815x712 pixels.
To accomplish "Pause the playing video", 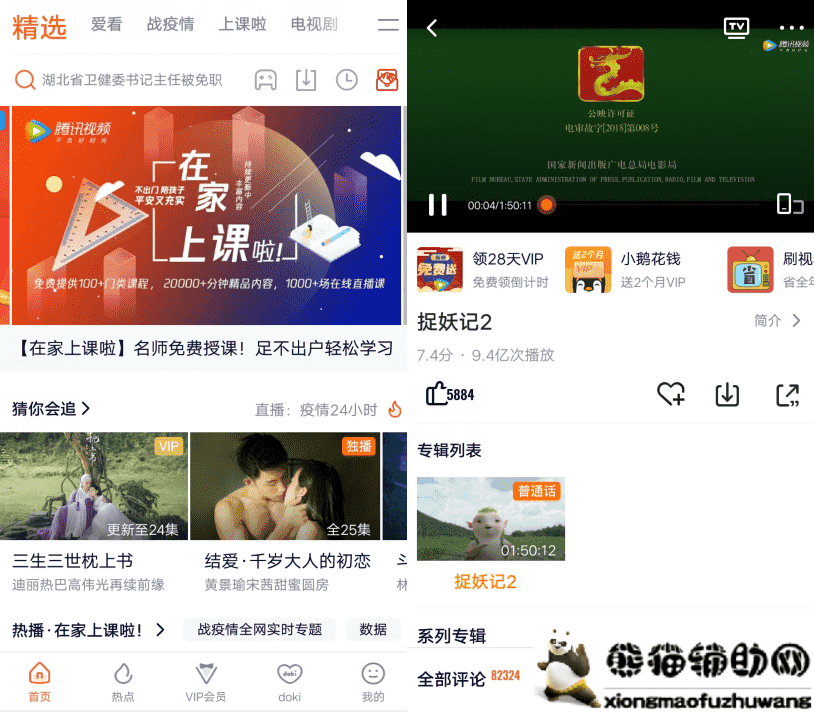I will 437,204.
